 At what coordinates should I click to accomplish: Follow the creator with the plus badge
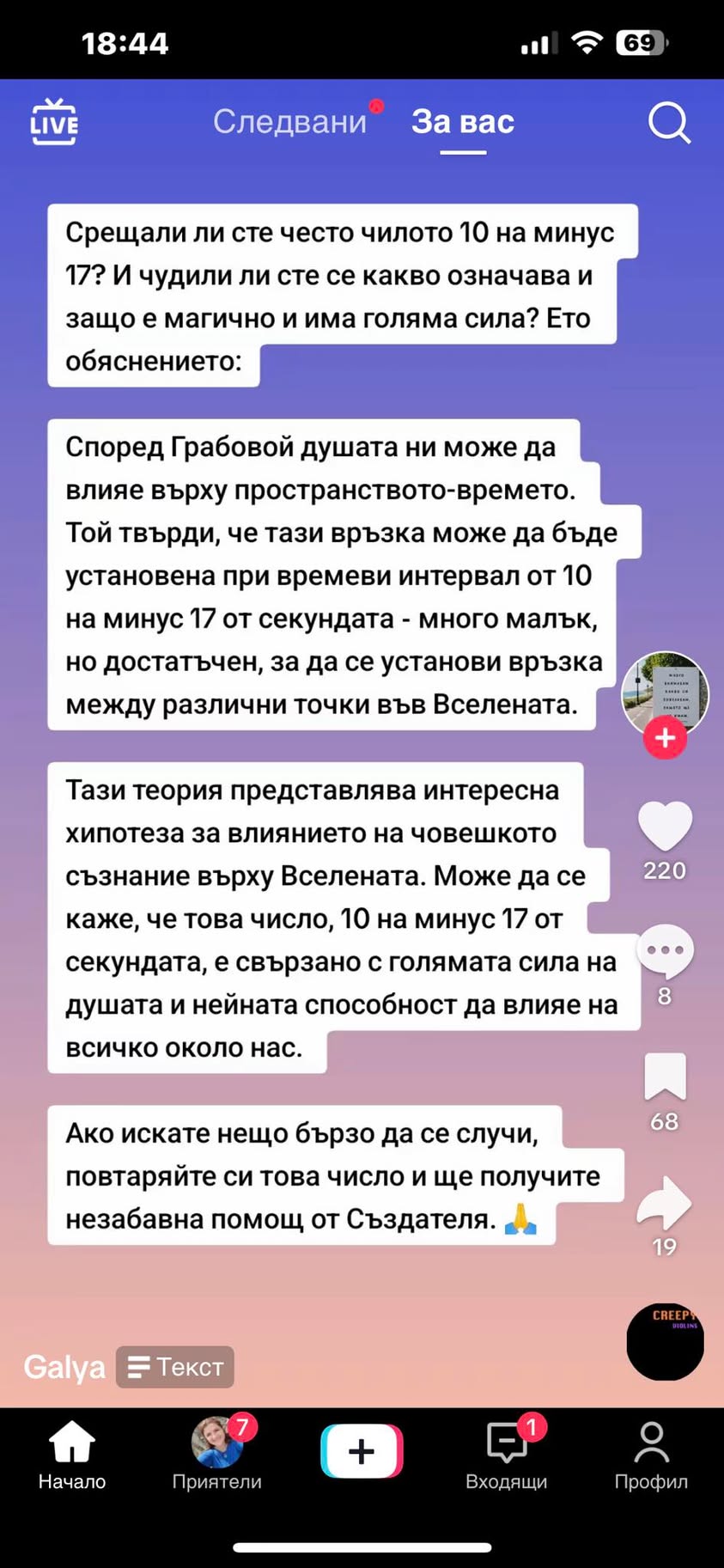tap(665, 738)
